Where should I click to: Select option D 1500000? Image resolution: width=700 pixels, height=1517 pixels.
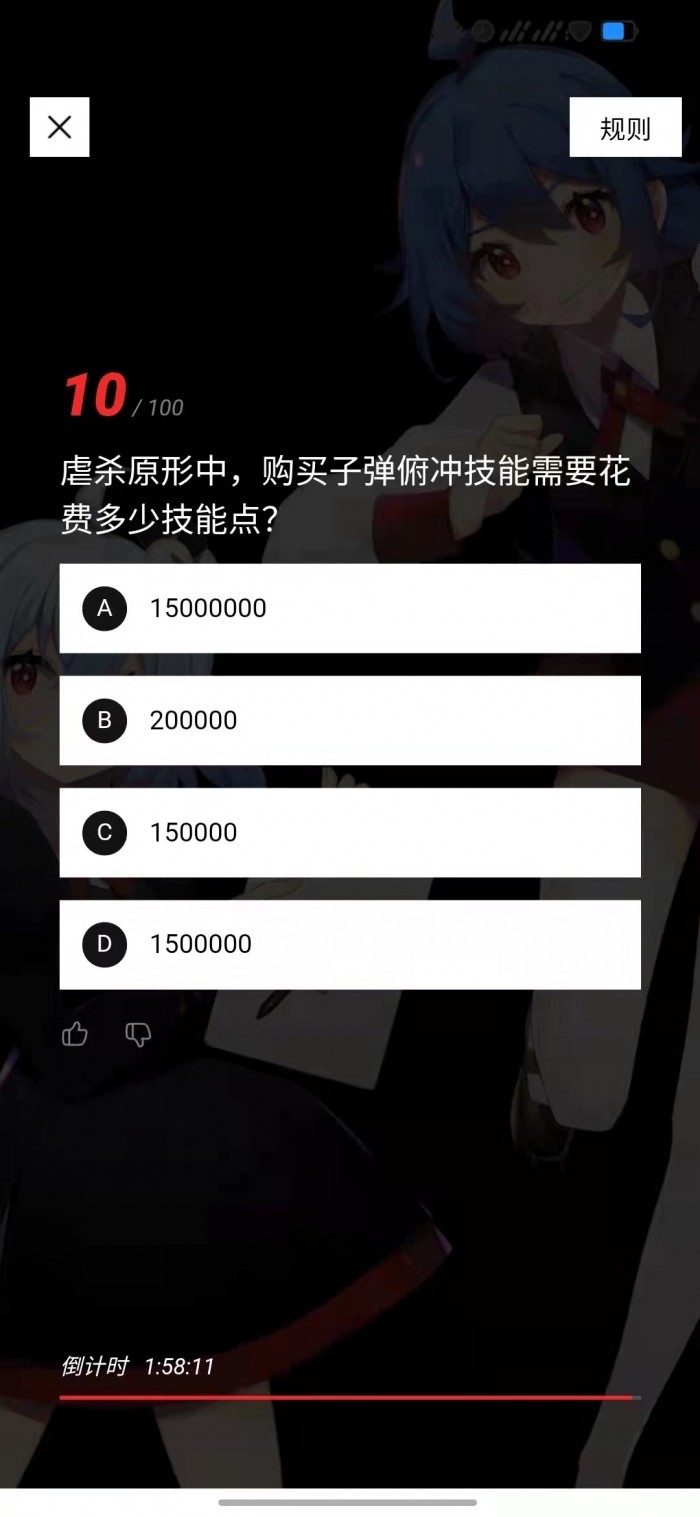350,944
